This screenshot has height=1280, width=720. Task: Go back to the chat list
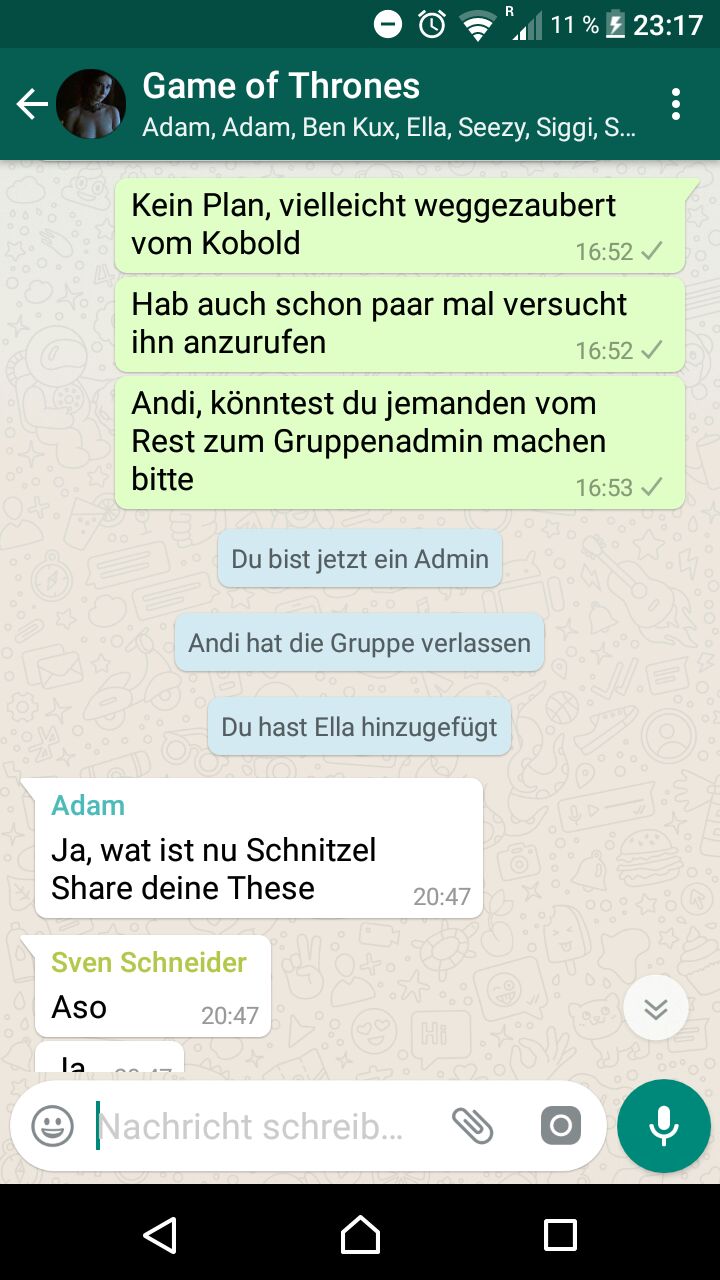click(32, 104)
